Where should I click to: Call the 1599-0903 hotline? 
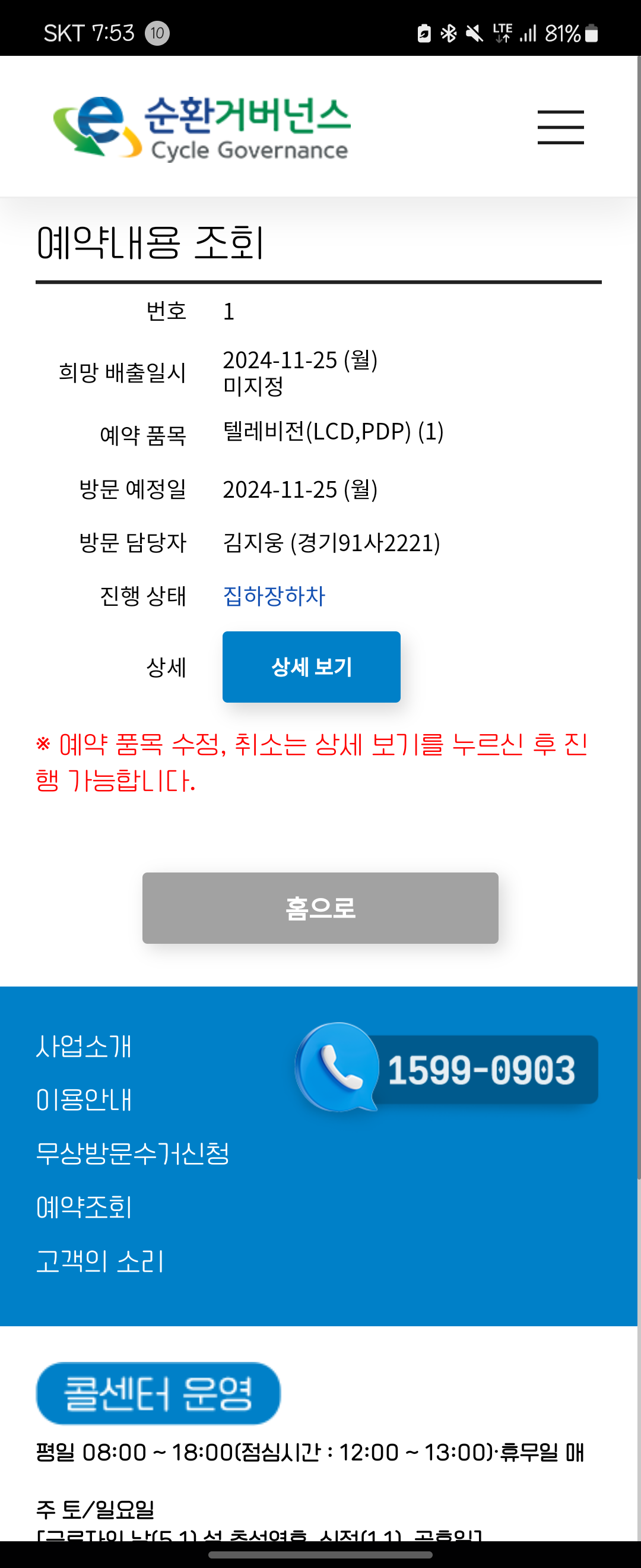coord(447,1069)
